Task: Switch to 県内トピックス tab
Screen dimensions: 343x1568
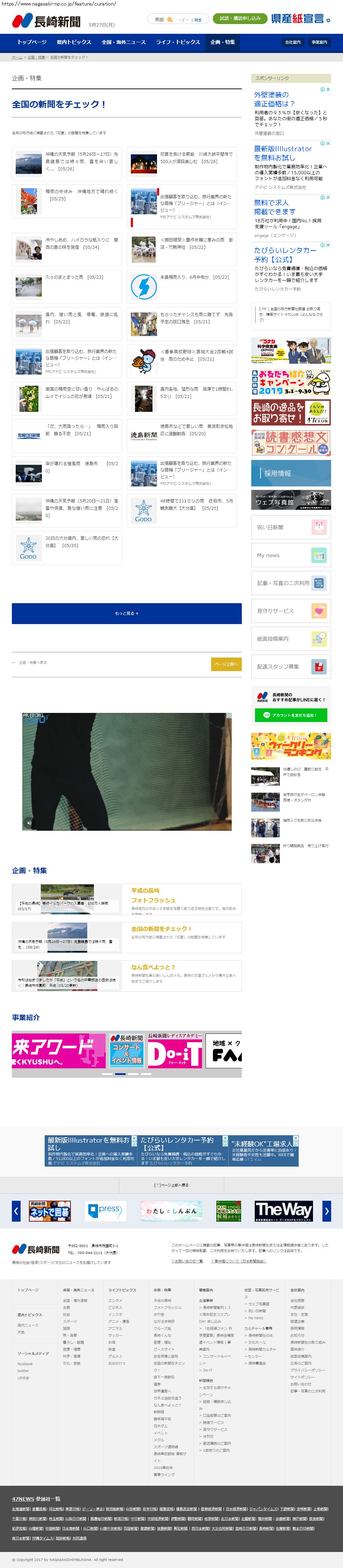Action: (x=74, y=43)
